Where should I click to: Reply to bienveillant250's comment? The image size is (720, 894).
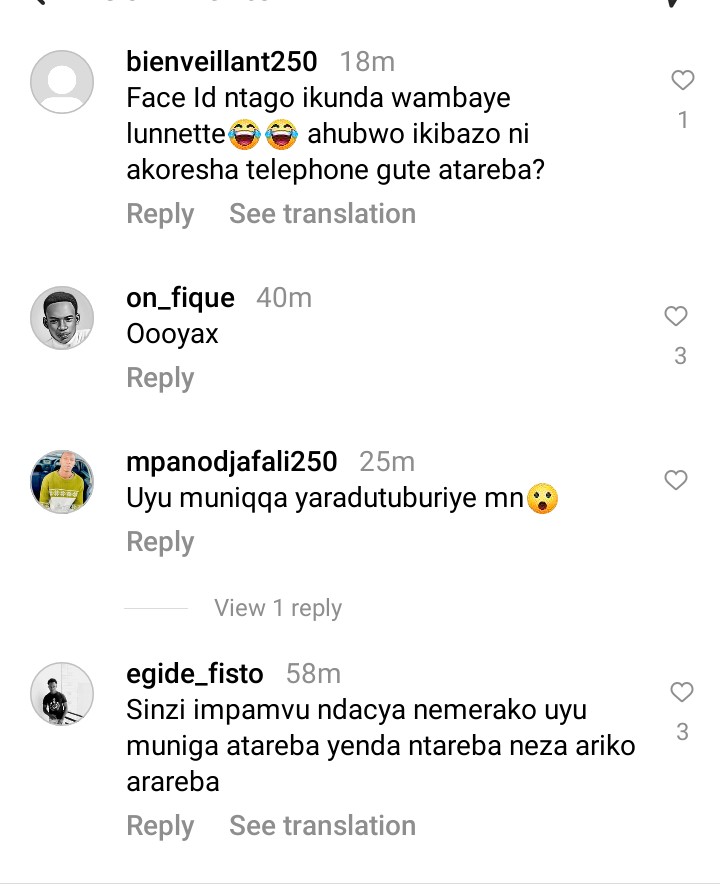160,214
